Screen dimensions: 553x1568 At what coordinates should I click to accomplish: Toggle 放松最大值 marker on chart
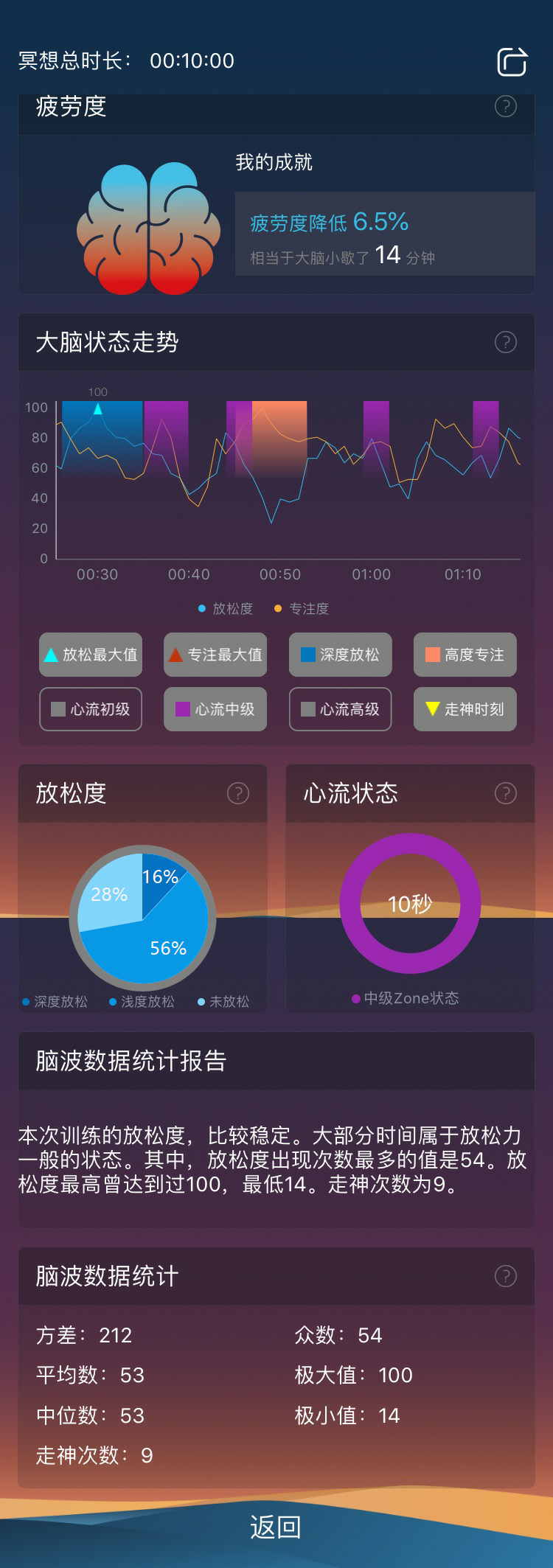click(91, 655)
